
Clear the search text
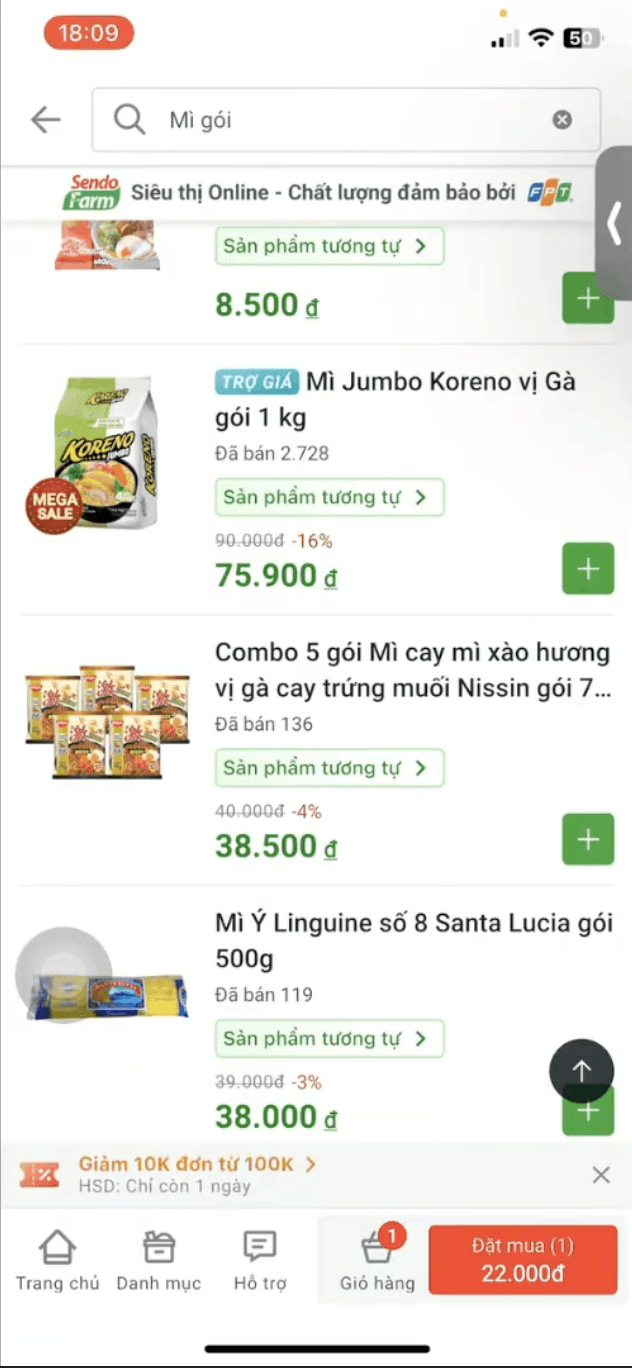click(x=563, y=120)
